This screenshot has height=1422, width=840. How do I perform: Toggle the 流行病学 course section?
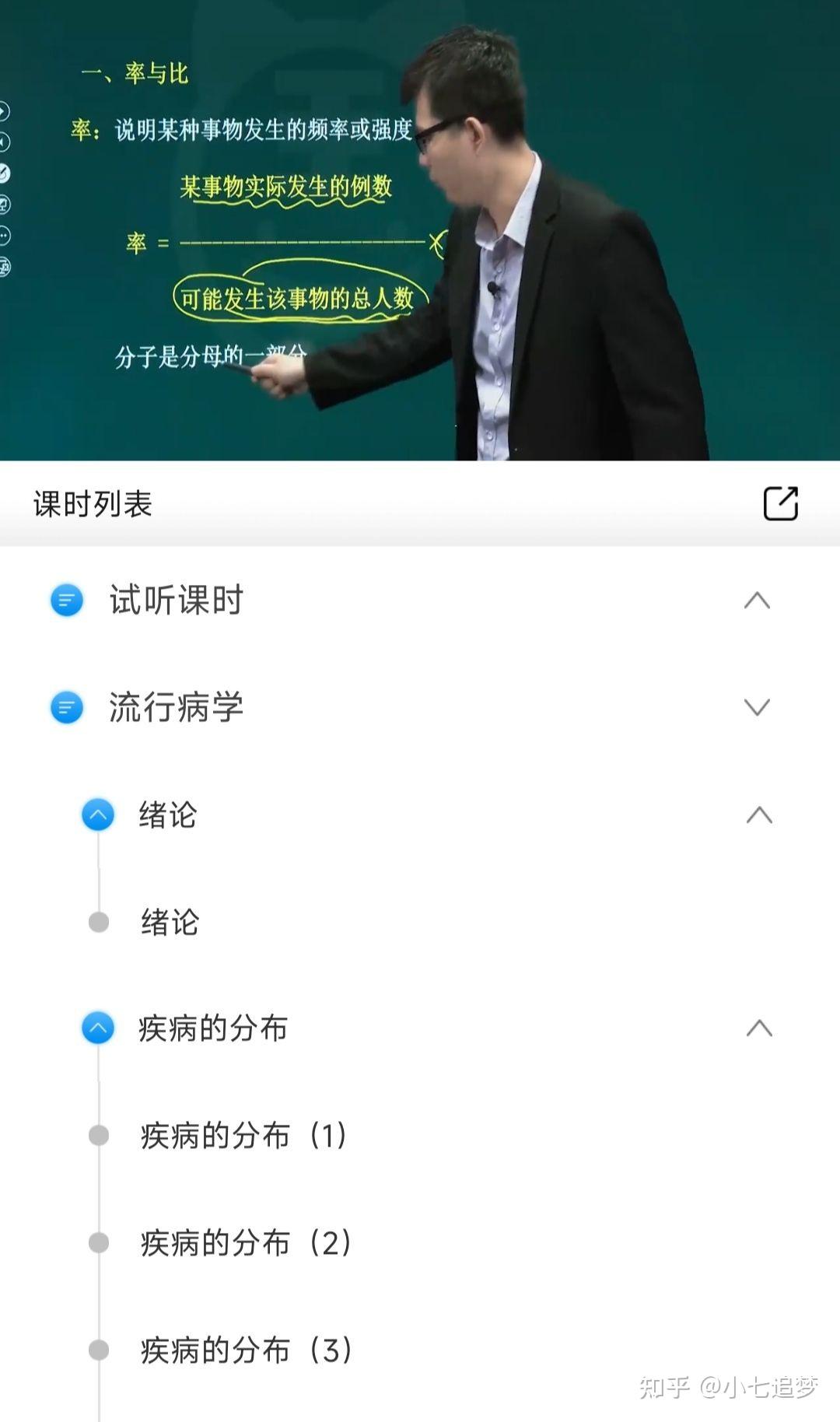tap(756, 707)
